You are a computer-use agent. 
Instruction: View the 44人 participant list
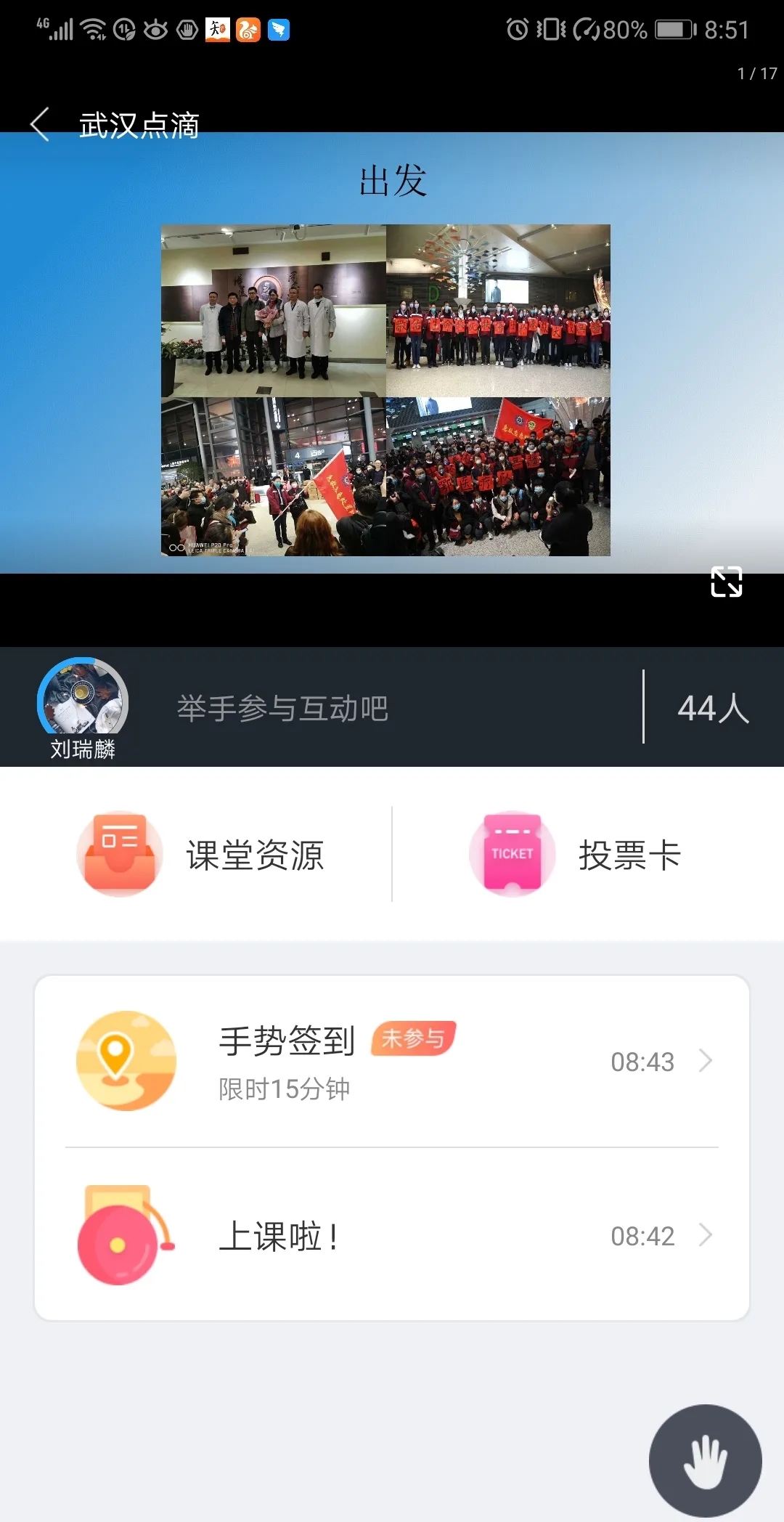[713, 708]
